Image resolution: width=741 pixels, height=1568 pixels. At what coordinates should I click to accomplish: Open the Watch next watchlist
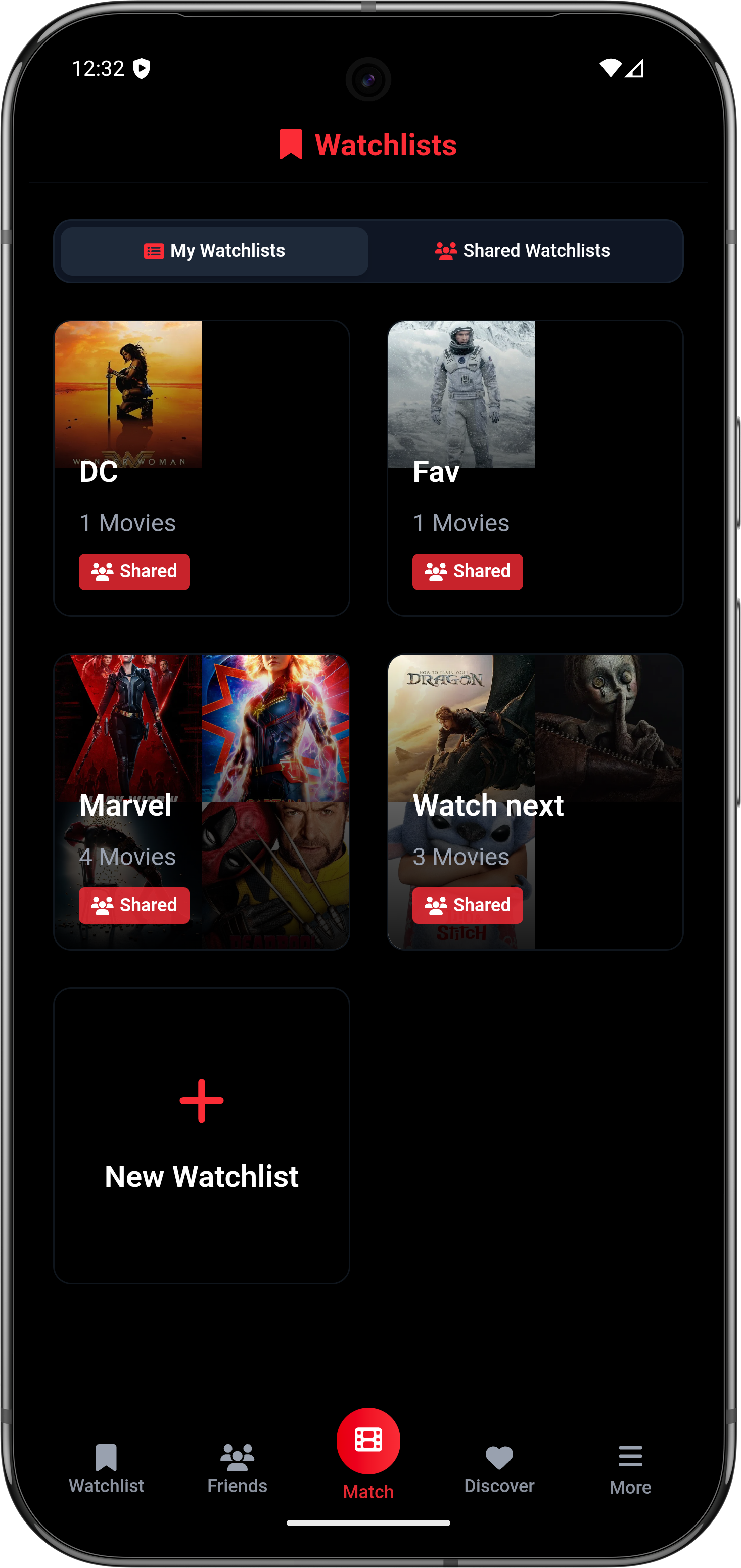point(535,801)
